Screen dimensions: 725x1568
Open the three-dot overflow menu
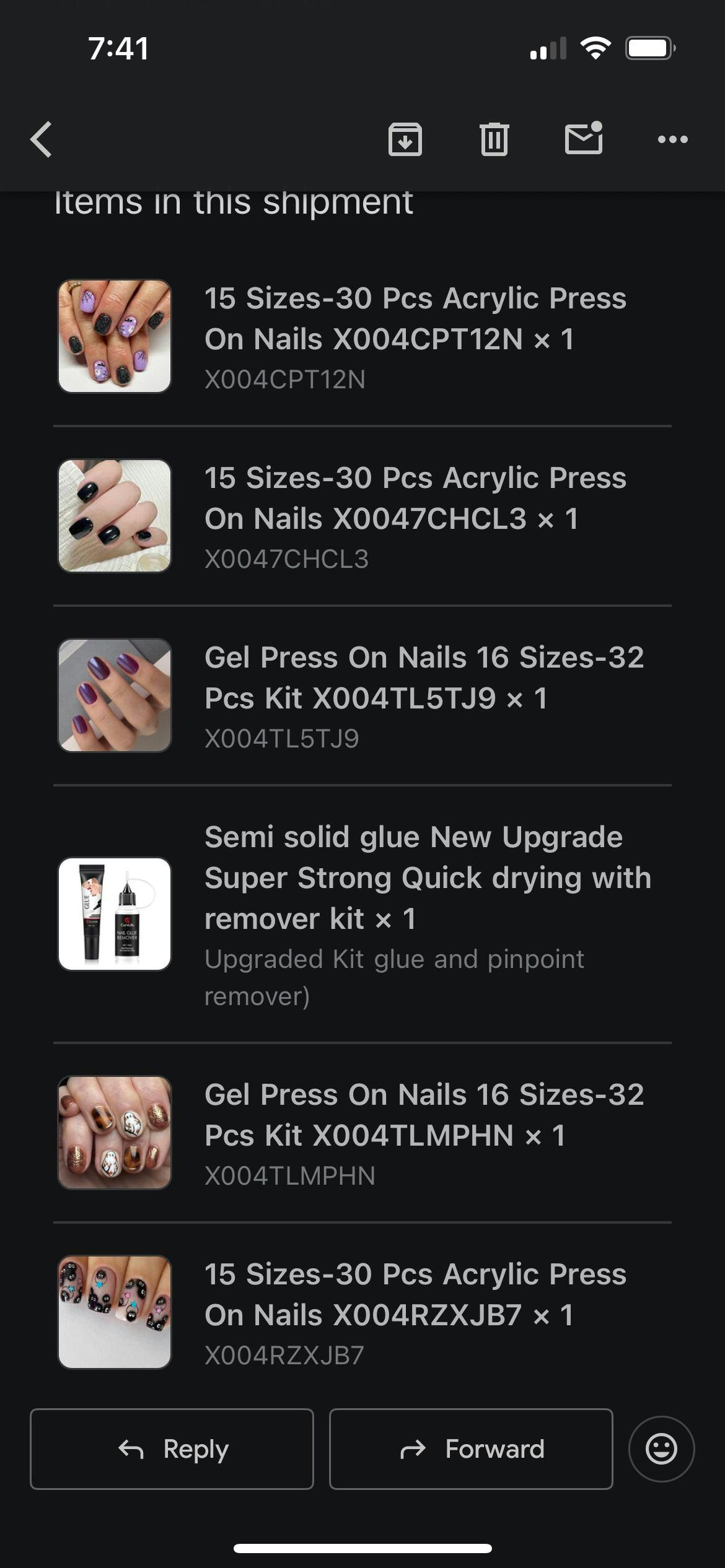click(673, 139)
